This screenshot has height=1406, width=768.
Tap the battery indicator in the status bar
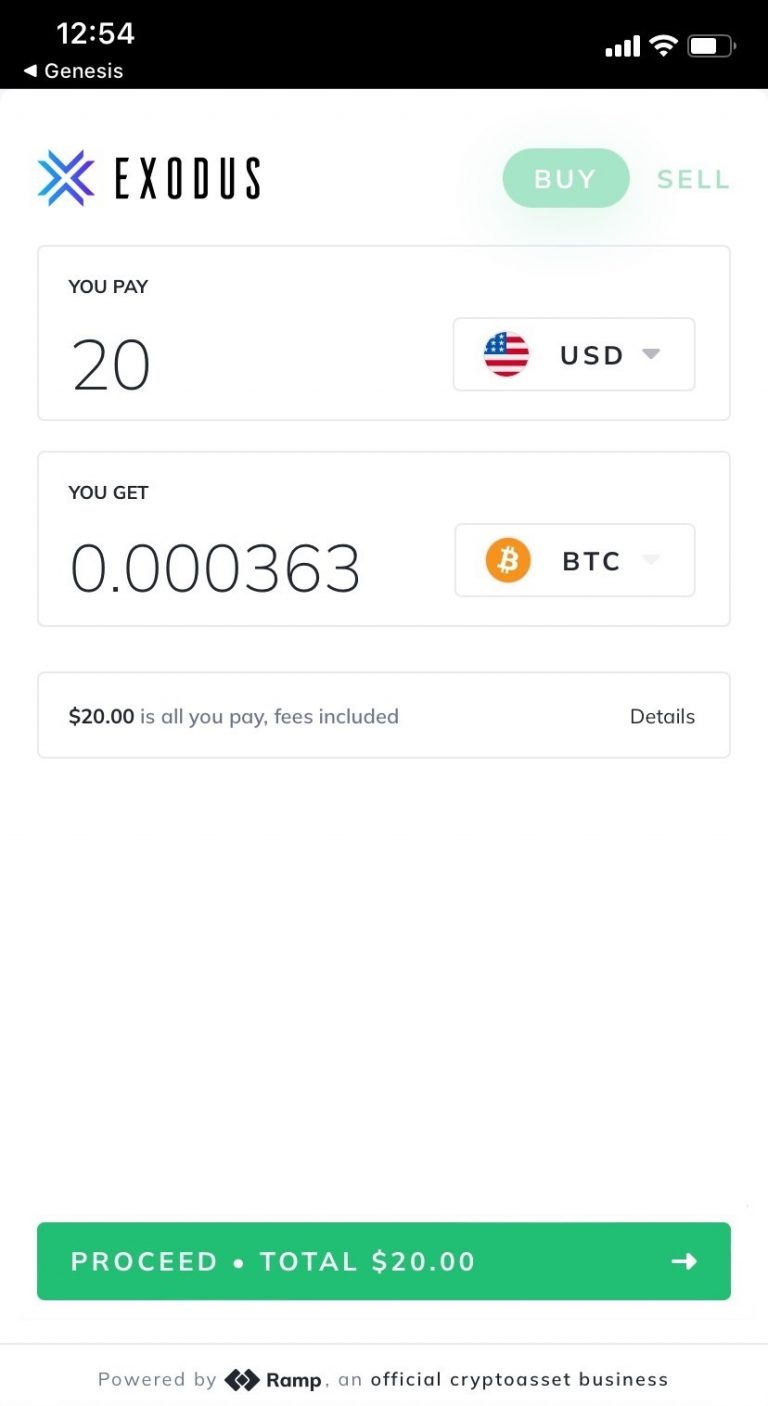[712, 45]
